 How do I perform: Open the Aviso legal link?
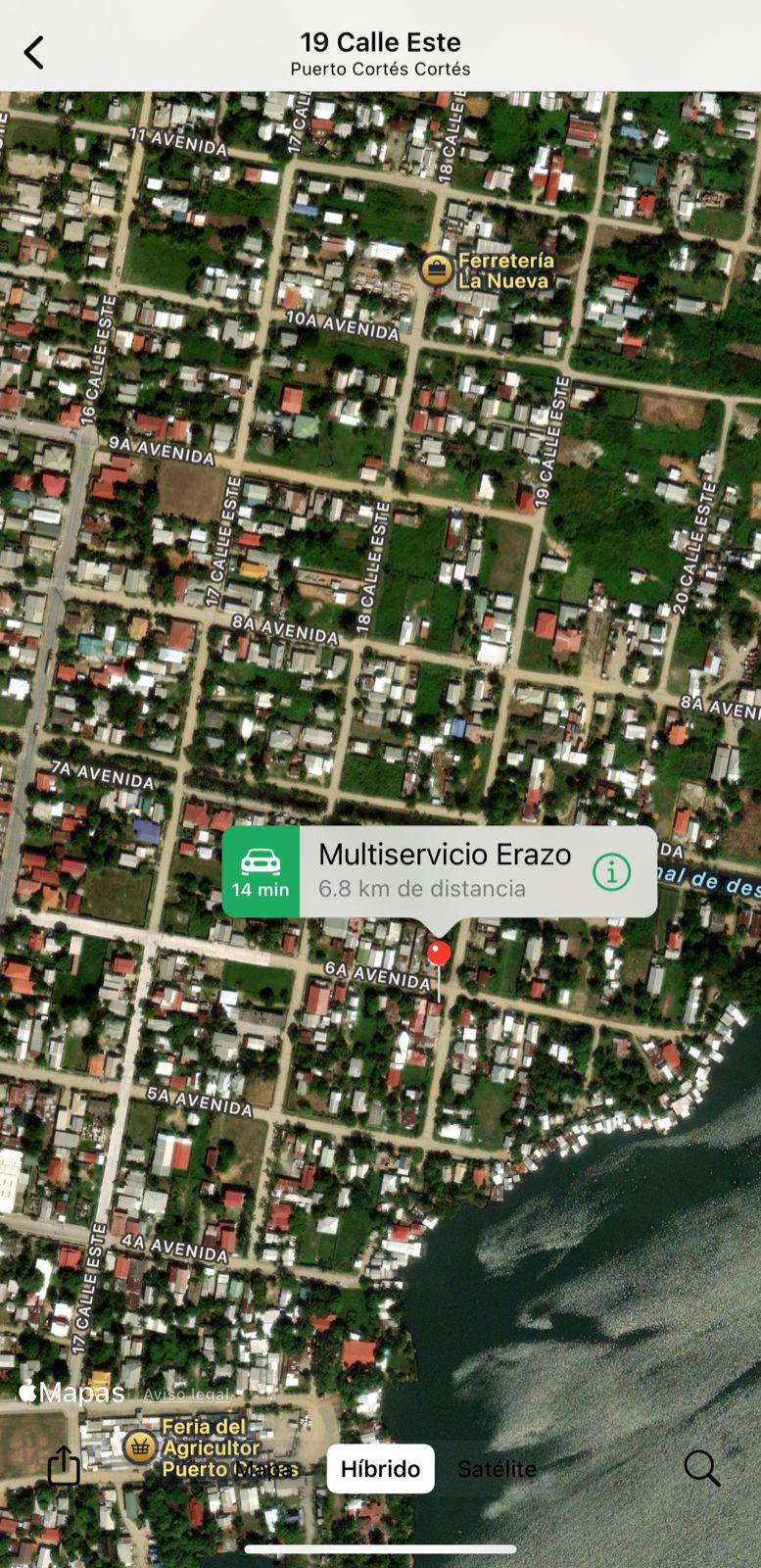pos(186,1394)
